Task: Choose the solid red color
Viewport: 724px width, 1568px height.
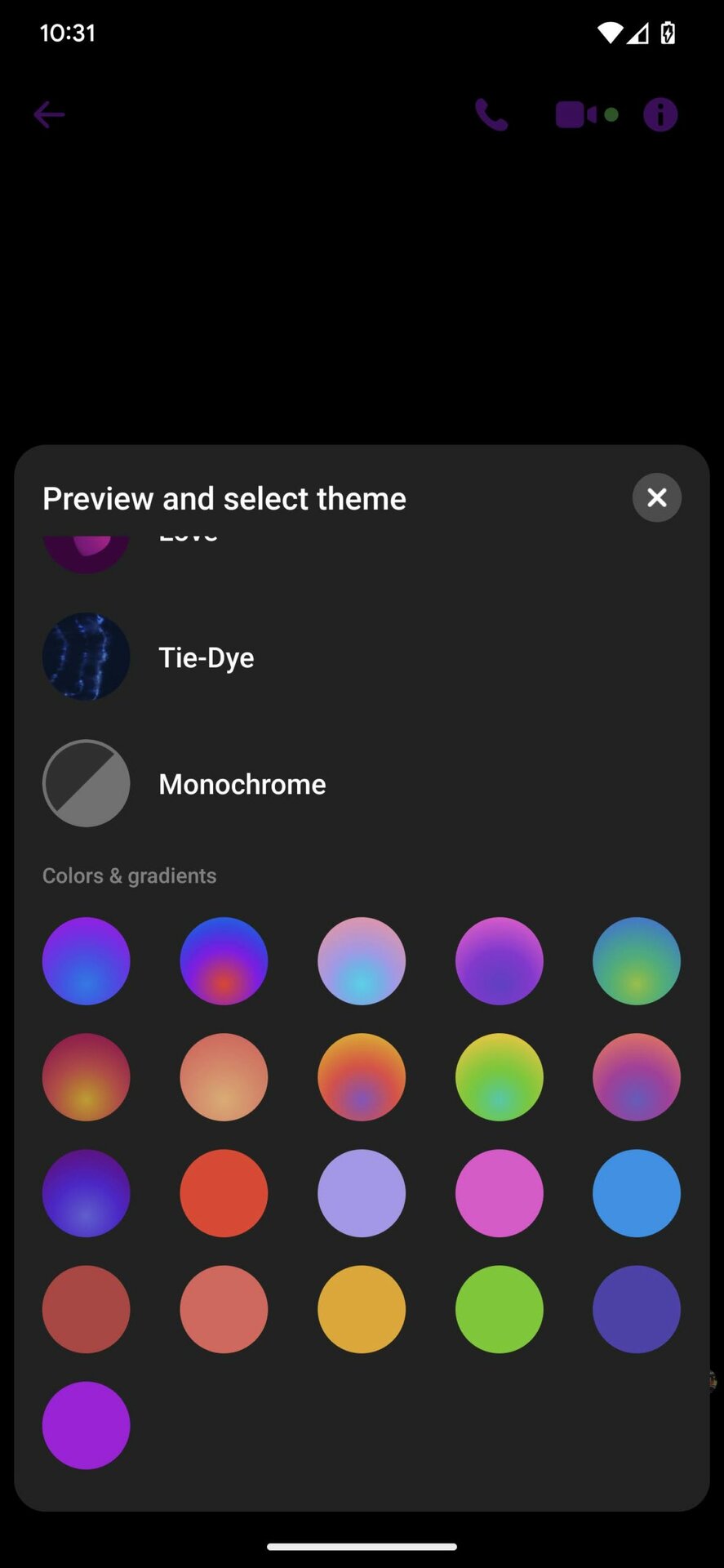Action: 224,1193
